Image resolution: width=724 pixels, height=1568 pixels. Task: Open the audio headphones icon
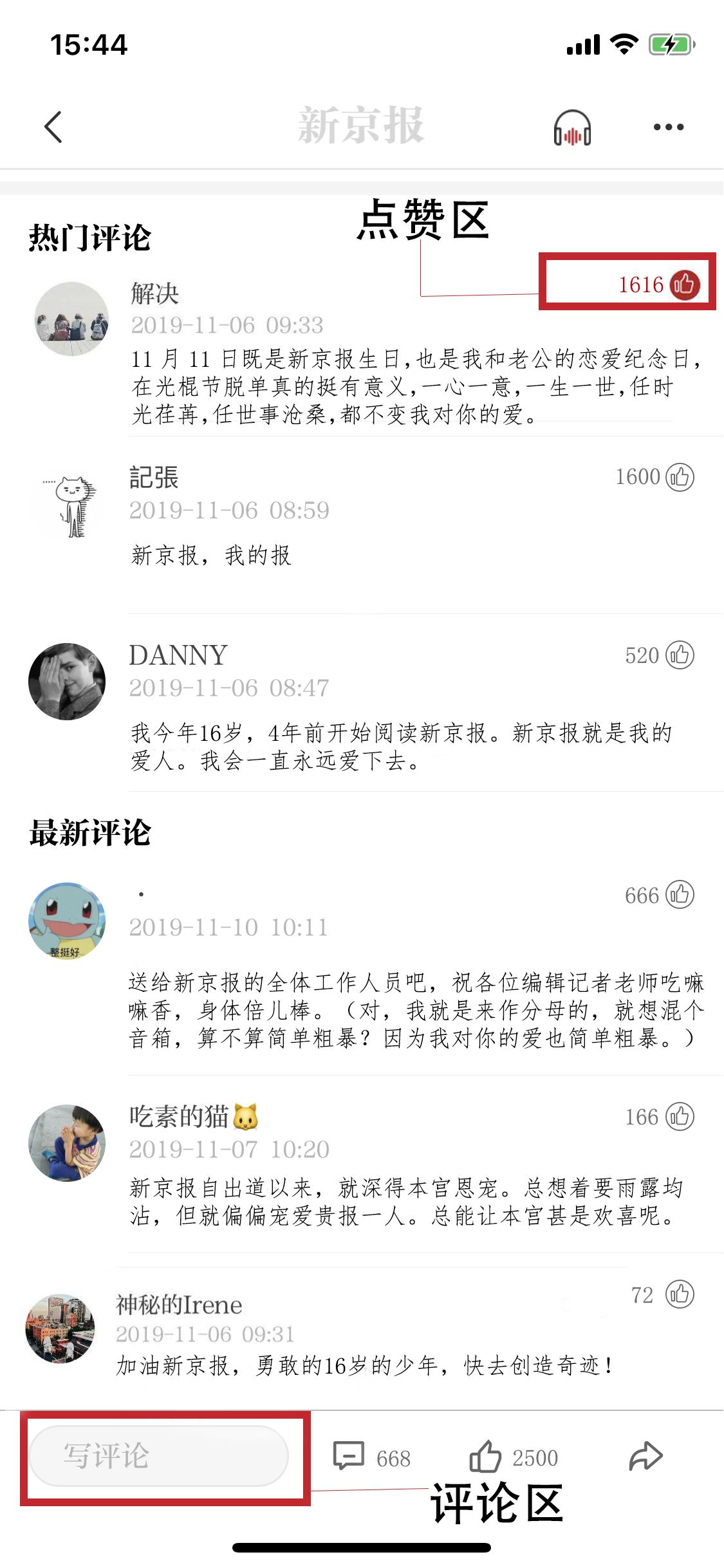pyautogui.click(x=572, y=127)
